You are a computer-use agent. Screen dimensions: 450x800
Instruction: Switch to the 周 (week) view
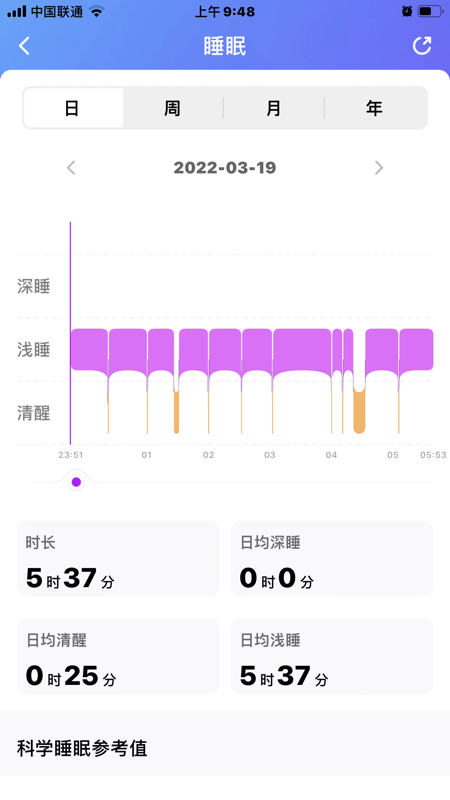click(172, 108)
